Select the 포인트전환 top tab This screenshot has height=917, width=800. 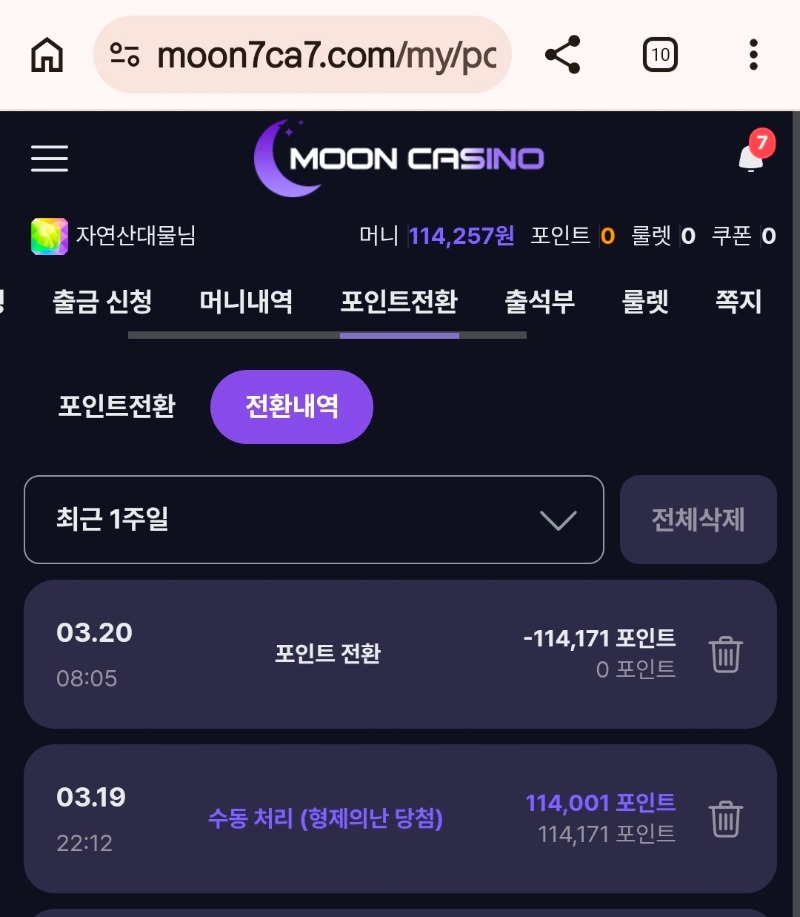point(399,301)
